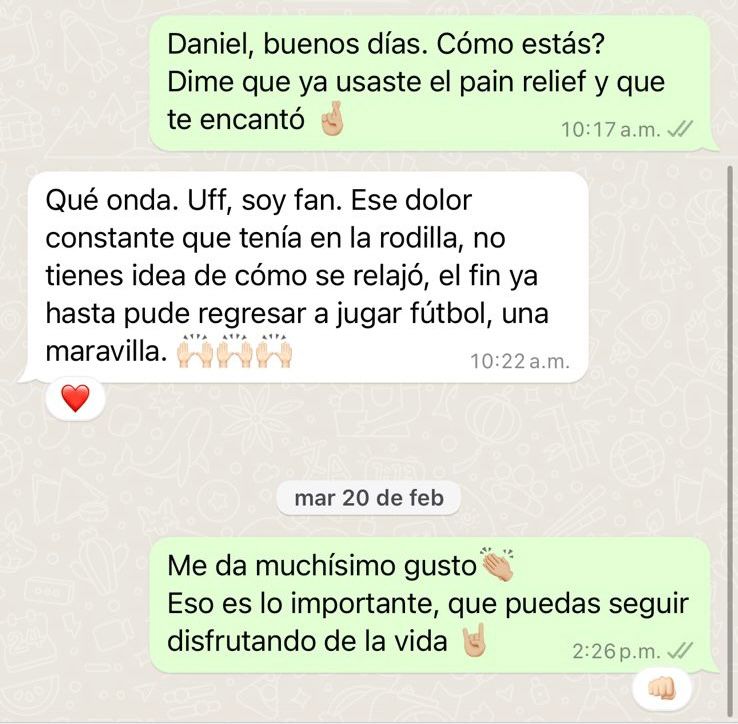738x724 pixels.
Task: Open the fist reaction under "Me da muchísimo gusto"
Action: [663, 688]
